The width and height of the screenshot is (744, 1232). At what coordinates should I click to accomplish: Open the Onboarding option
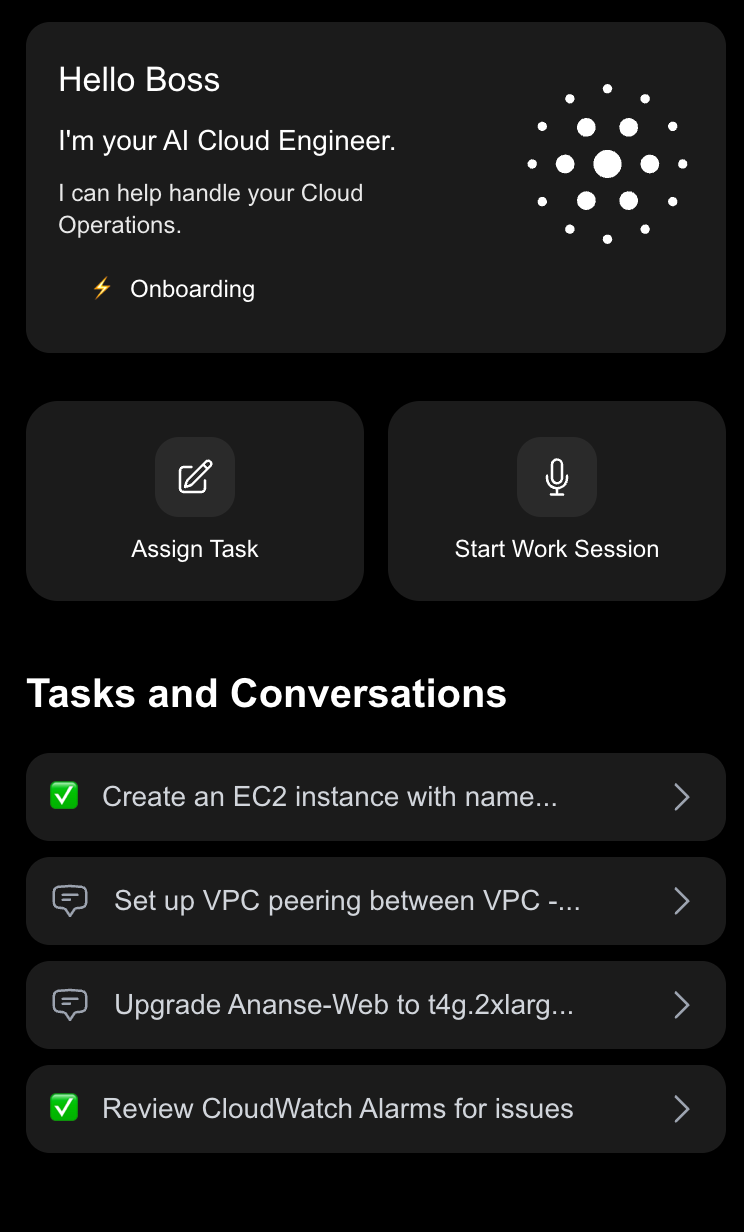[175, 289]
